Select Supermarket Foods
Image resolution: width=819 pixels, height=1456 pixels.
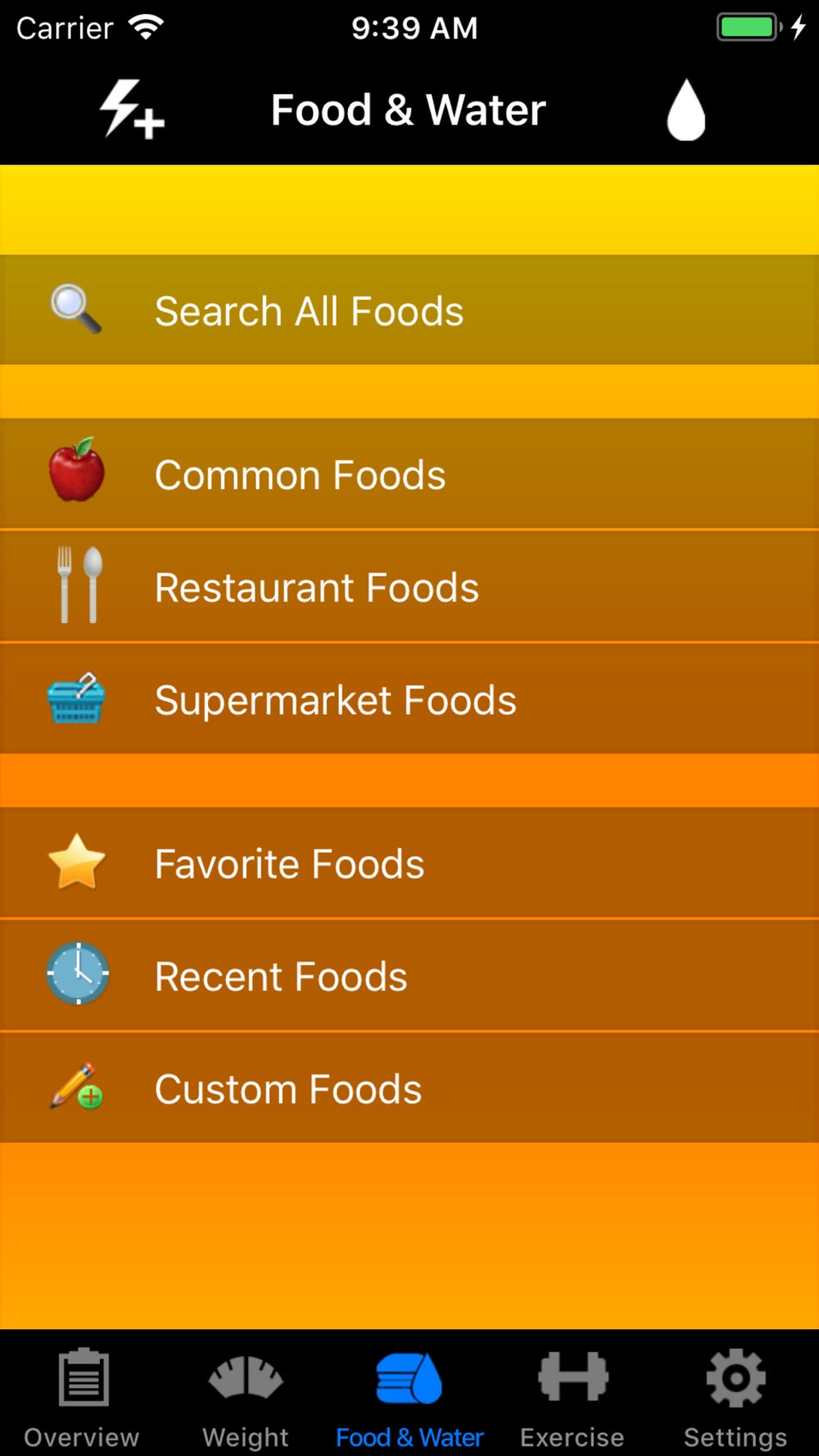click(x=409, y=699)
